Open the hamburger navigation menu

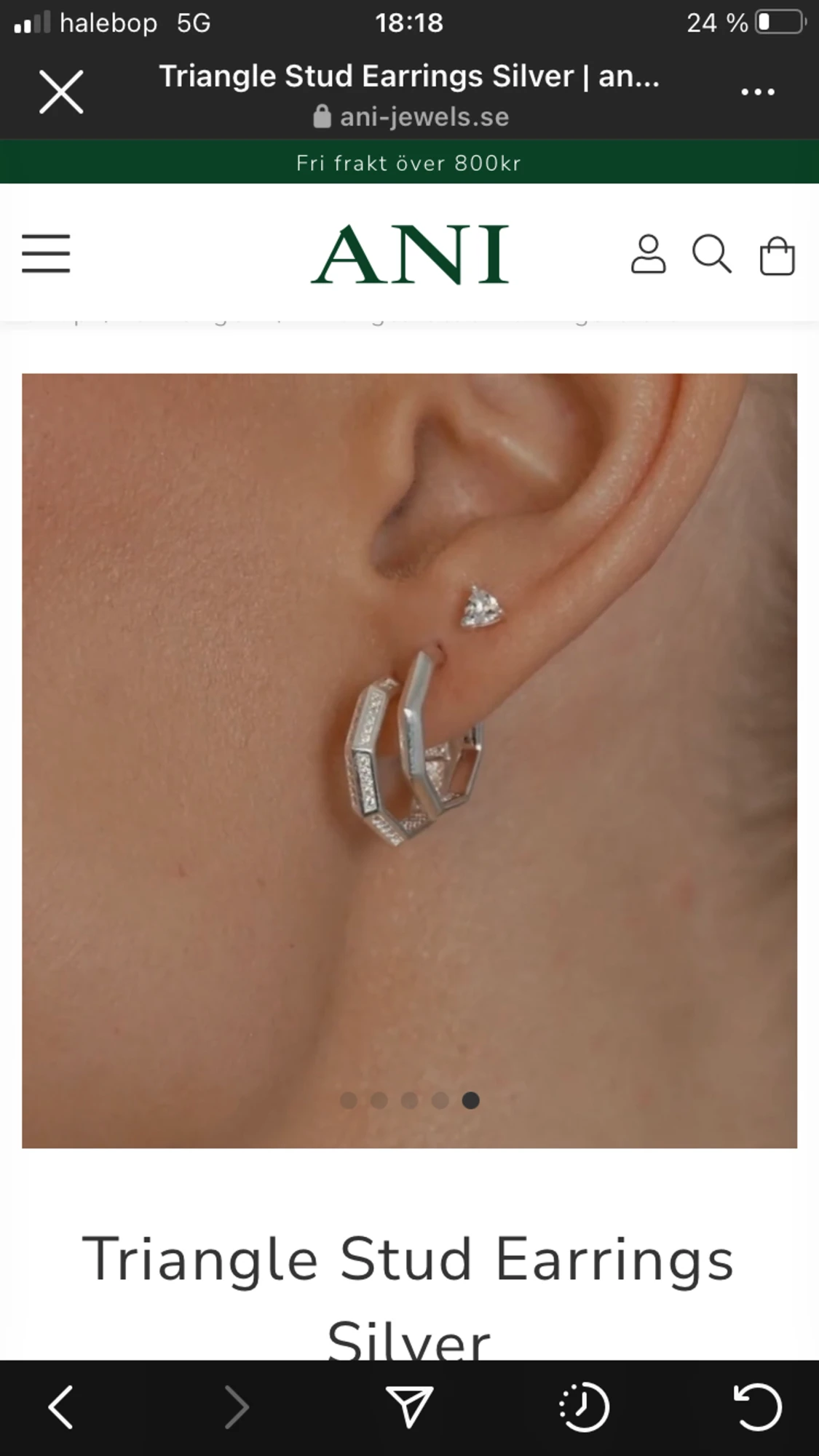pos(46,253)
